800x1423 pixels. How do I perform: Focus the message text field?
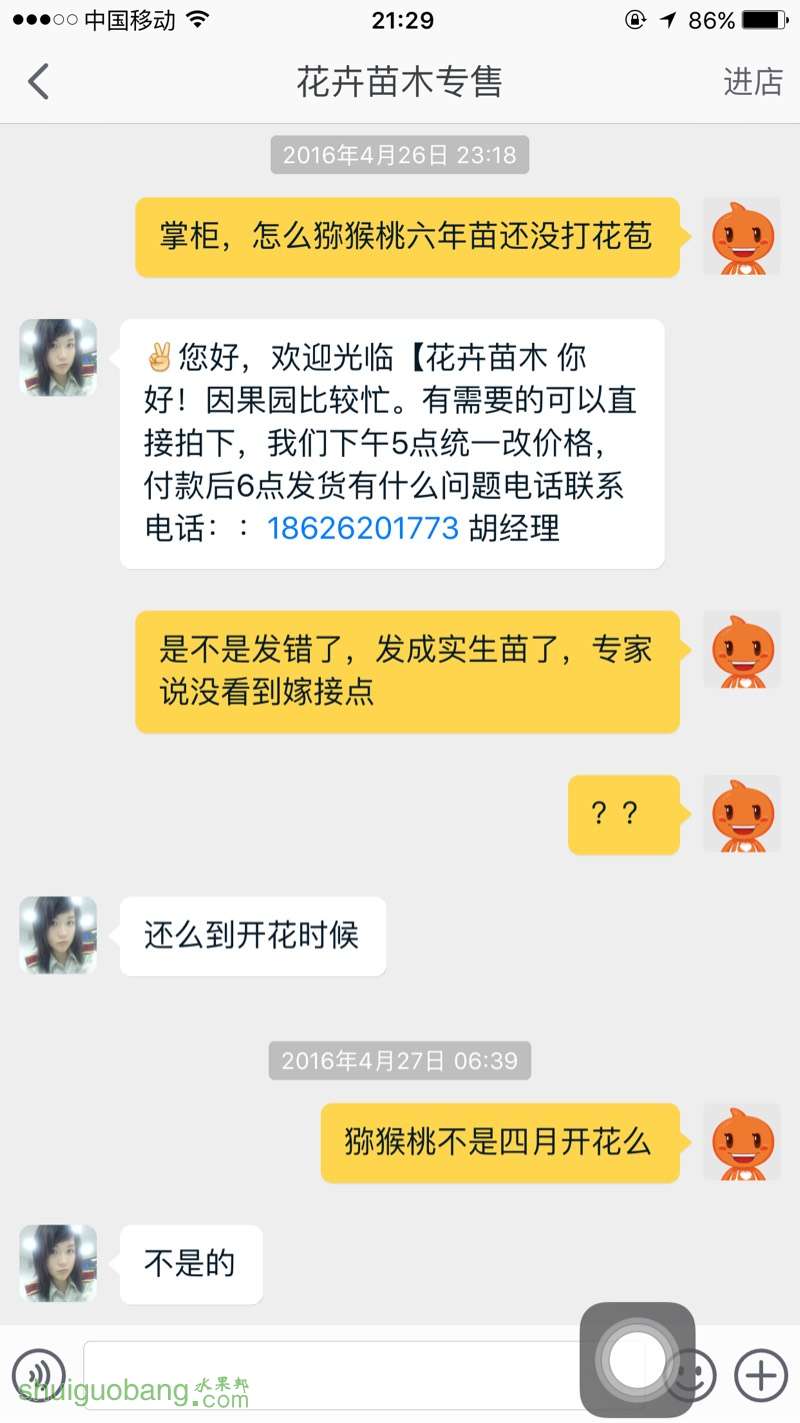330,1375
